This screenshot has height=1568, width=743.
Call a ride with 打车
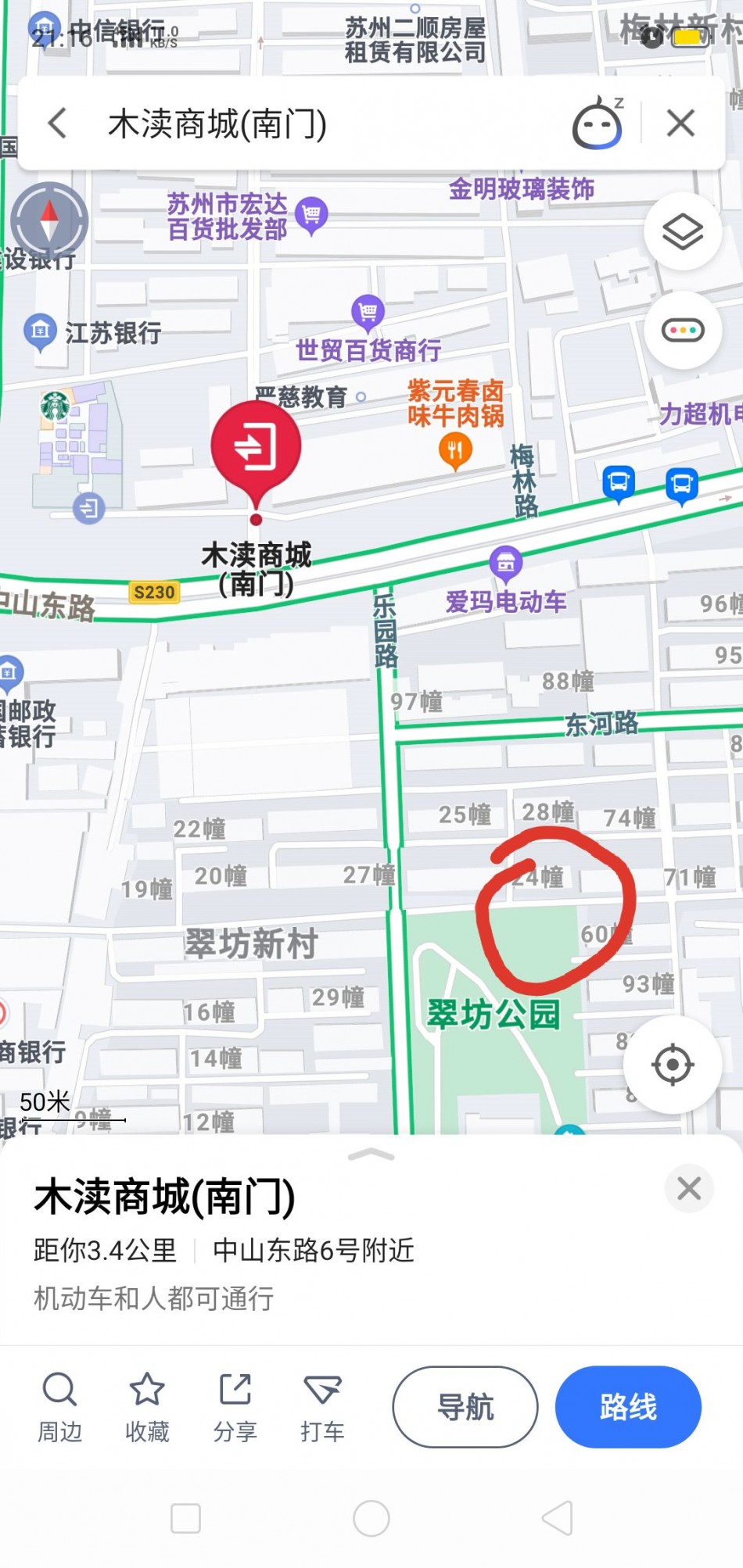(322, 1407)
